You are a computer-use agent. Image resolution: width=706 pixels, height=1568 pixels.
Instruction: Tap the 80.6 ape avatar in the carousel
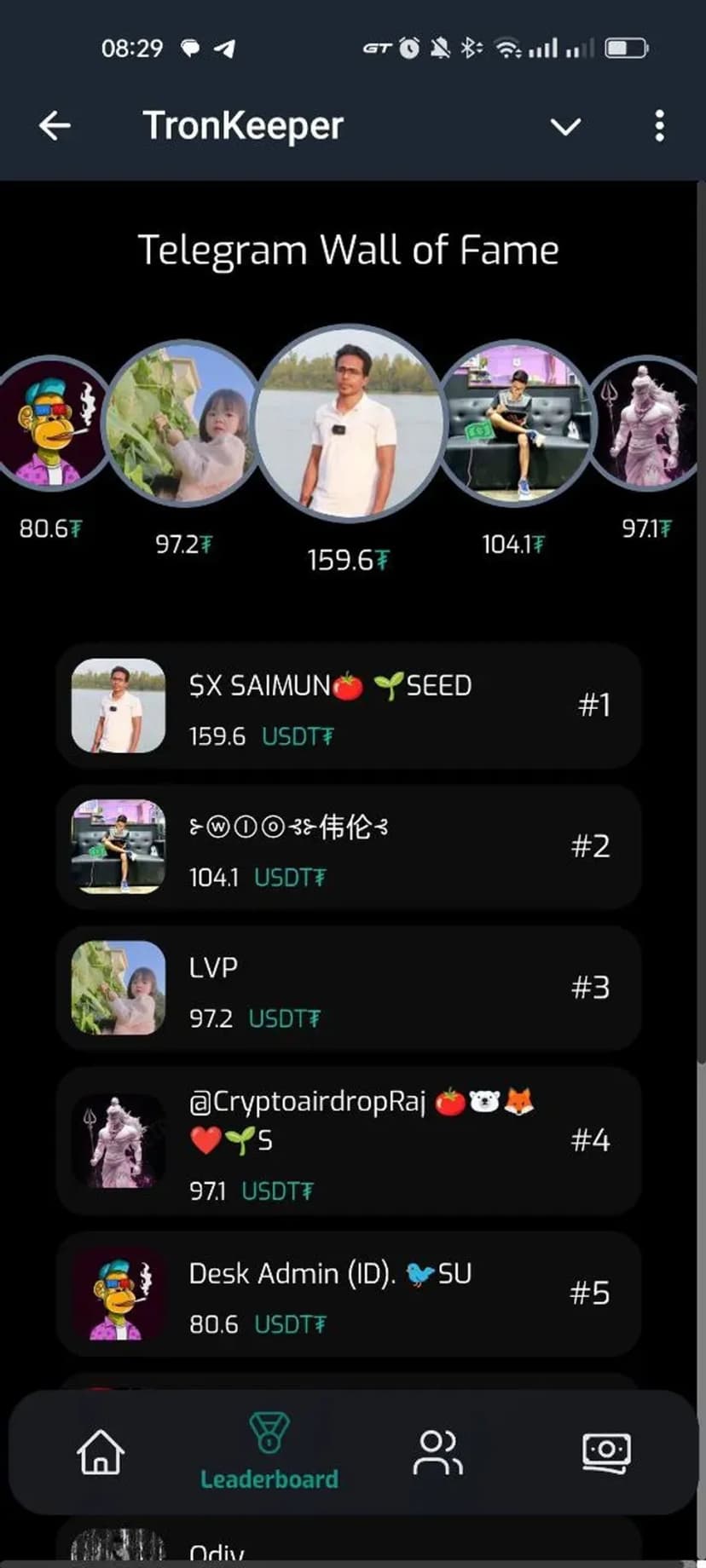click(53, 424)
